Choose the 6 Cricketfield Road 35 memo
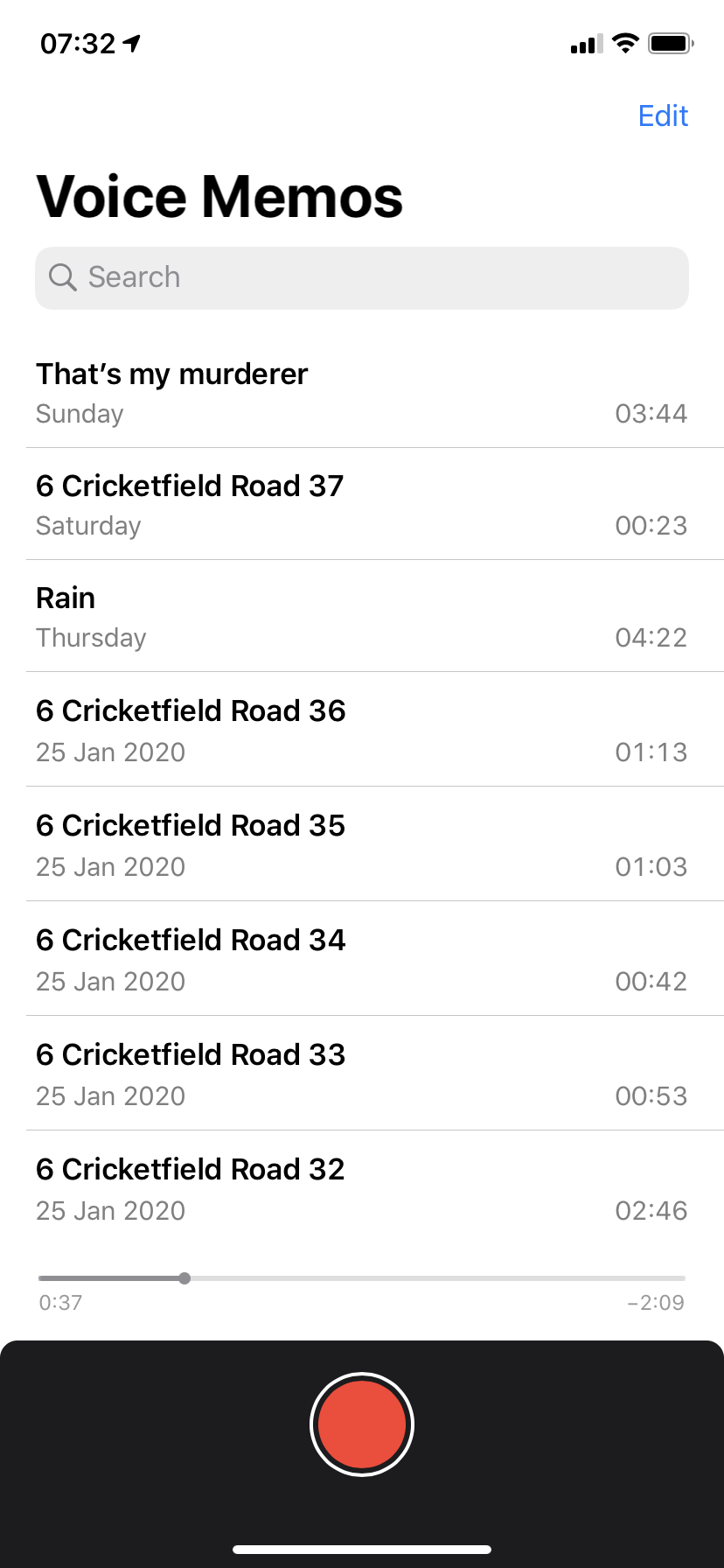724x1568 pixels. tap(362, 844)
